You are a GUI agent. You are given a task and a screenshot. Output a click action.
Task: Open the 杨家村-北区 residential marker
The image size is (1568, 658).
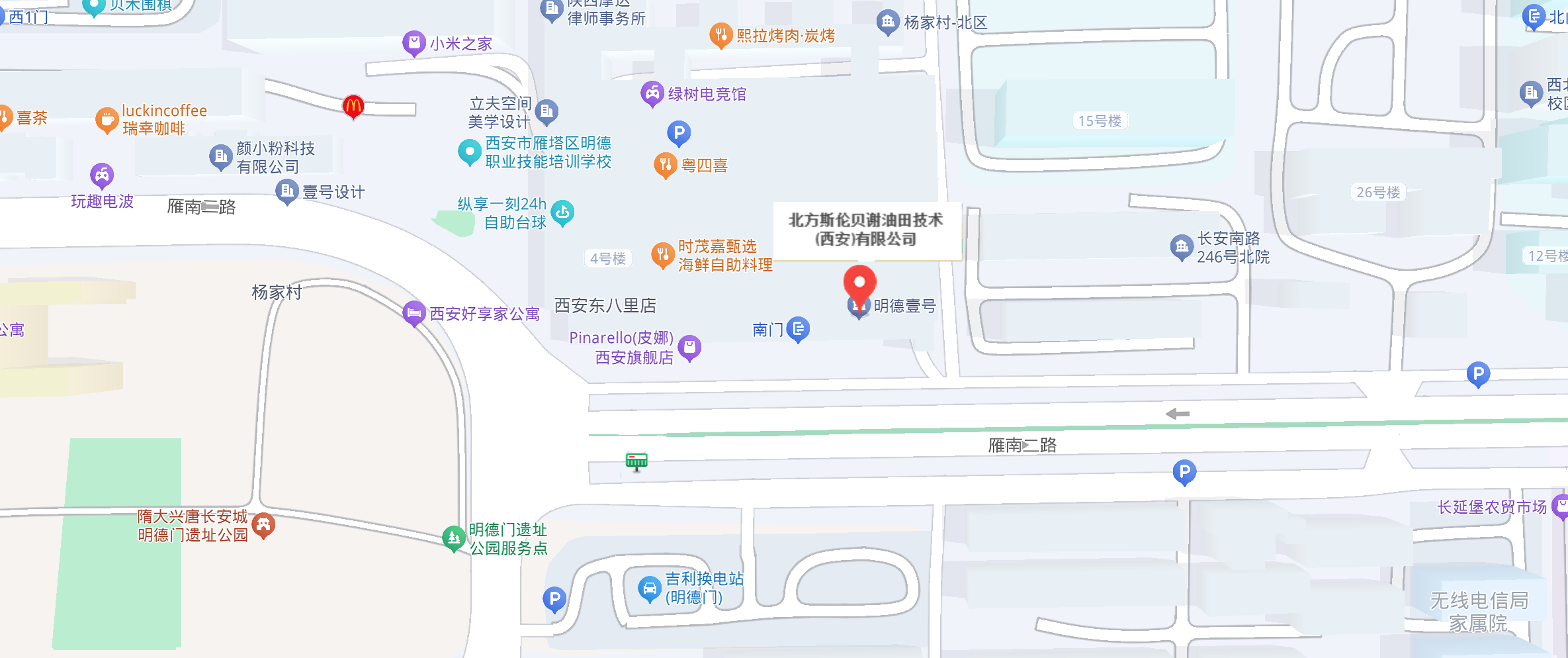888,22
